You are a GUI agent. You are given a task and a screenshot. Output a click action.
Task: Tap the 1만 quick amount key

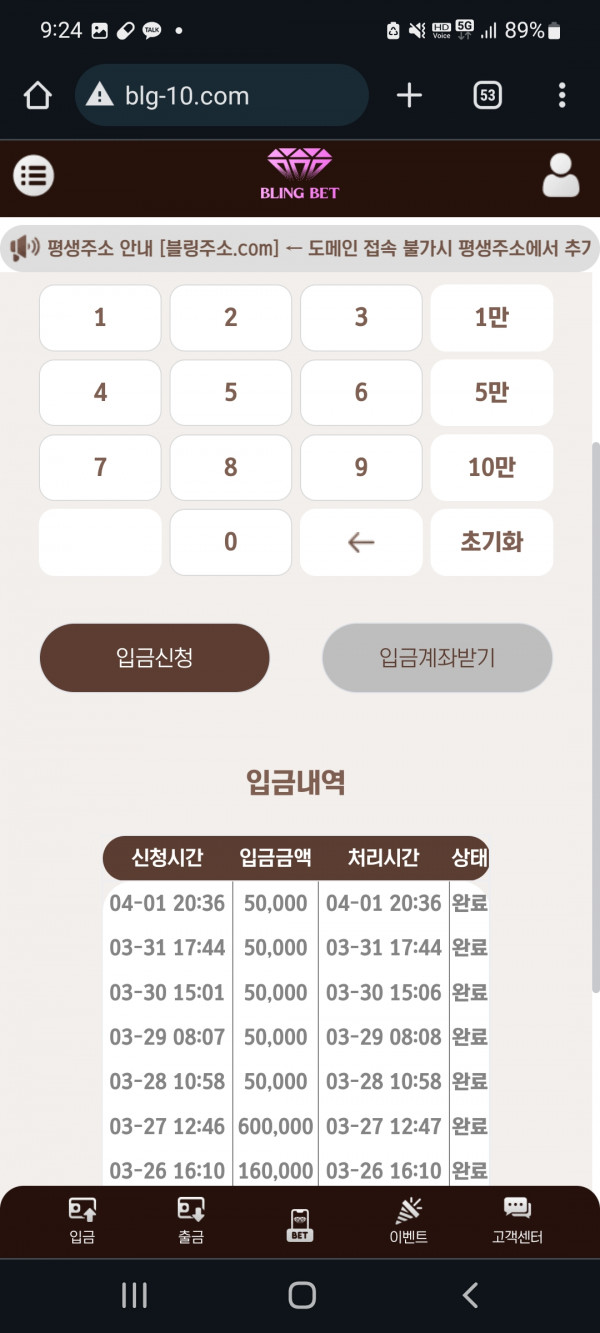click(x=491, y=318)
